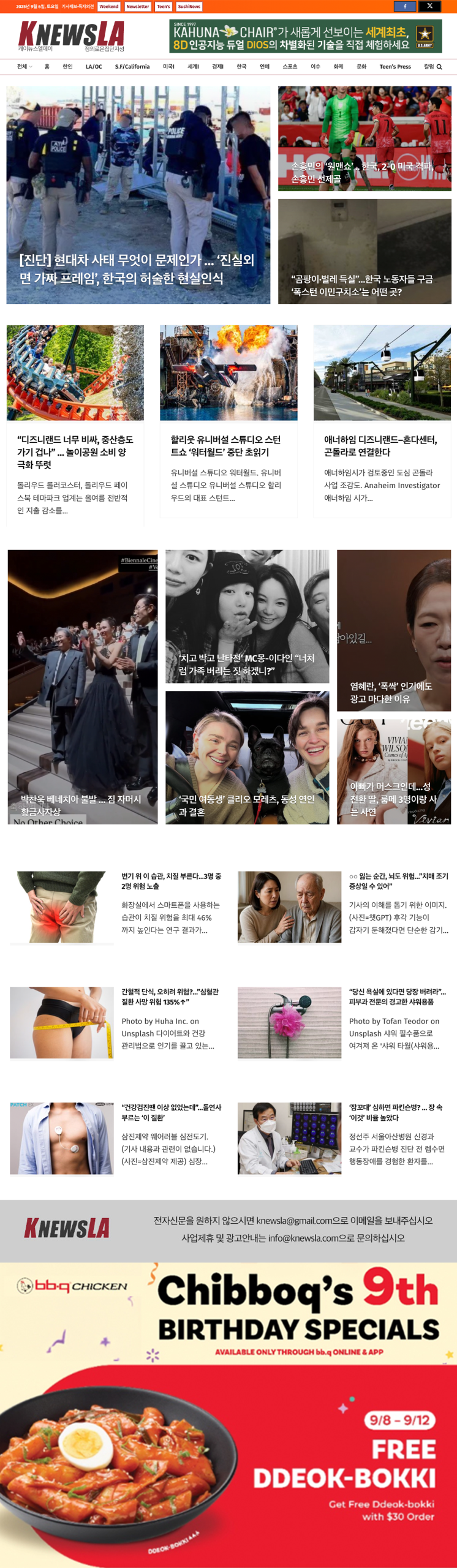Open the 박찬욱 베네치아 불발 story
The height and width of the screenshot is (1568, 457).
tap(82, 805)
